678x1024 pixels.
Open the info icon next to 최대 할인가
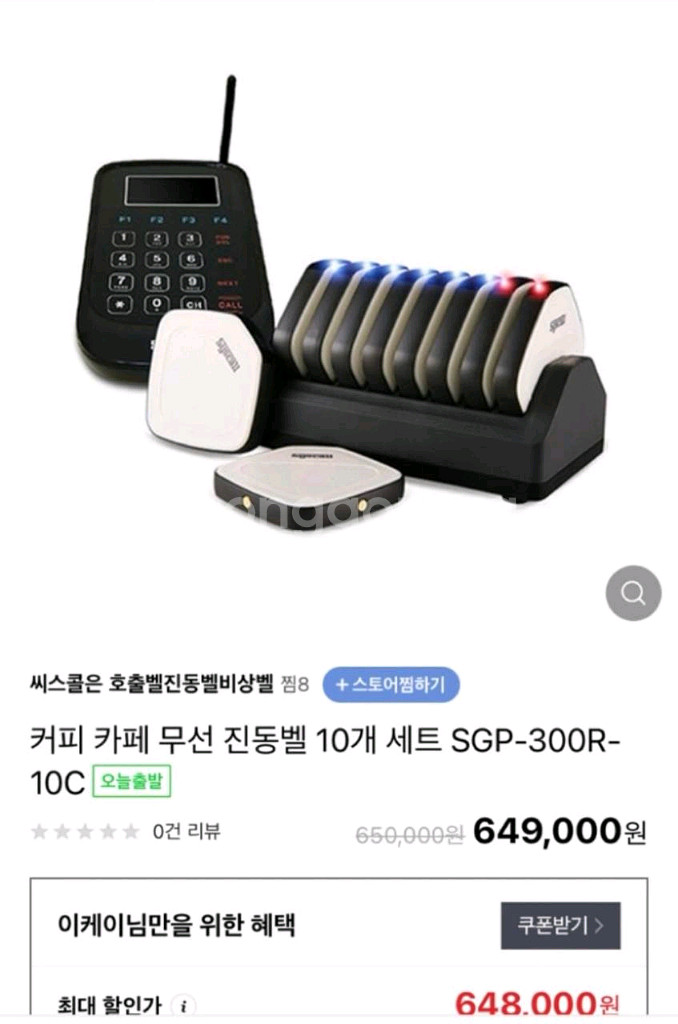tap(182, 1005)
